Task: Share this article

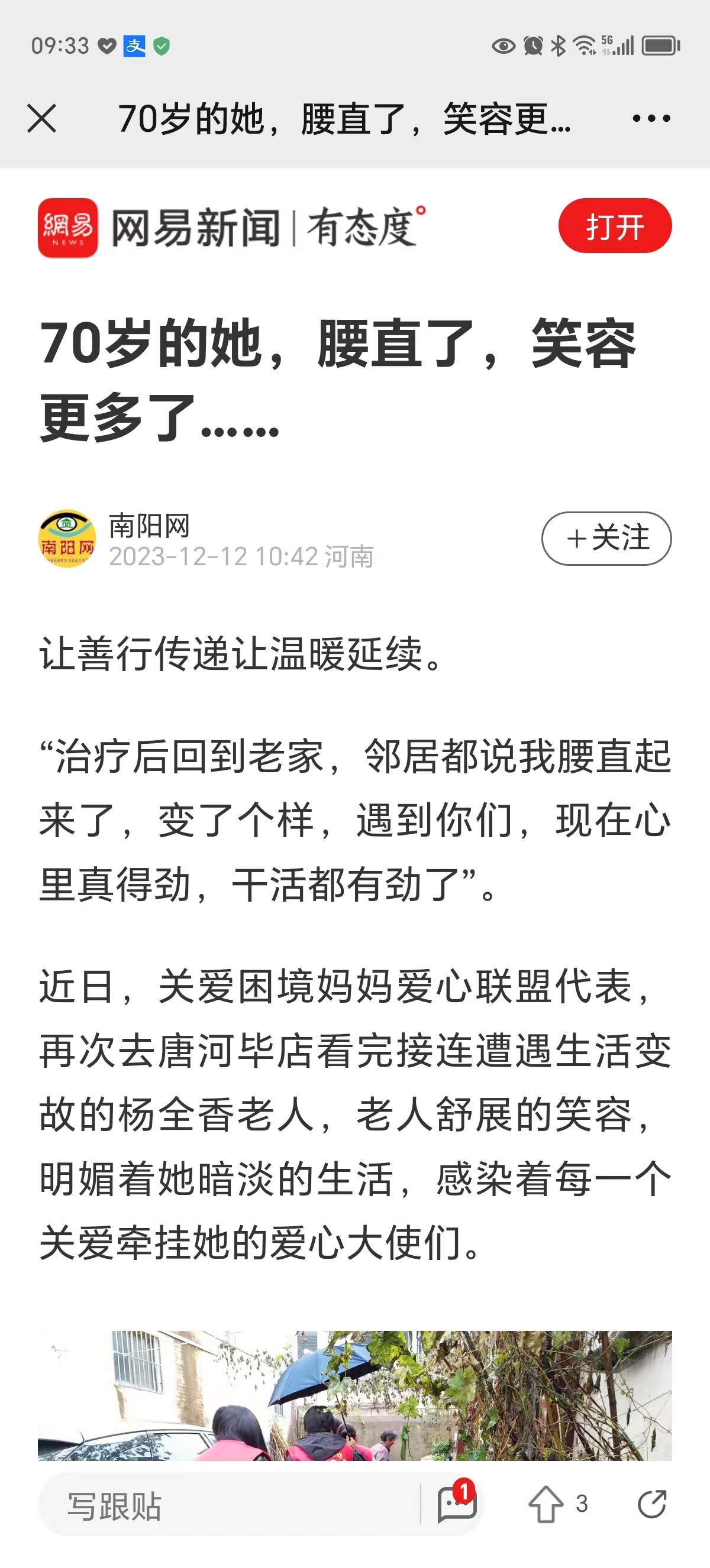Action: (651, 1504)
